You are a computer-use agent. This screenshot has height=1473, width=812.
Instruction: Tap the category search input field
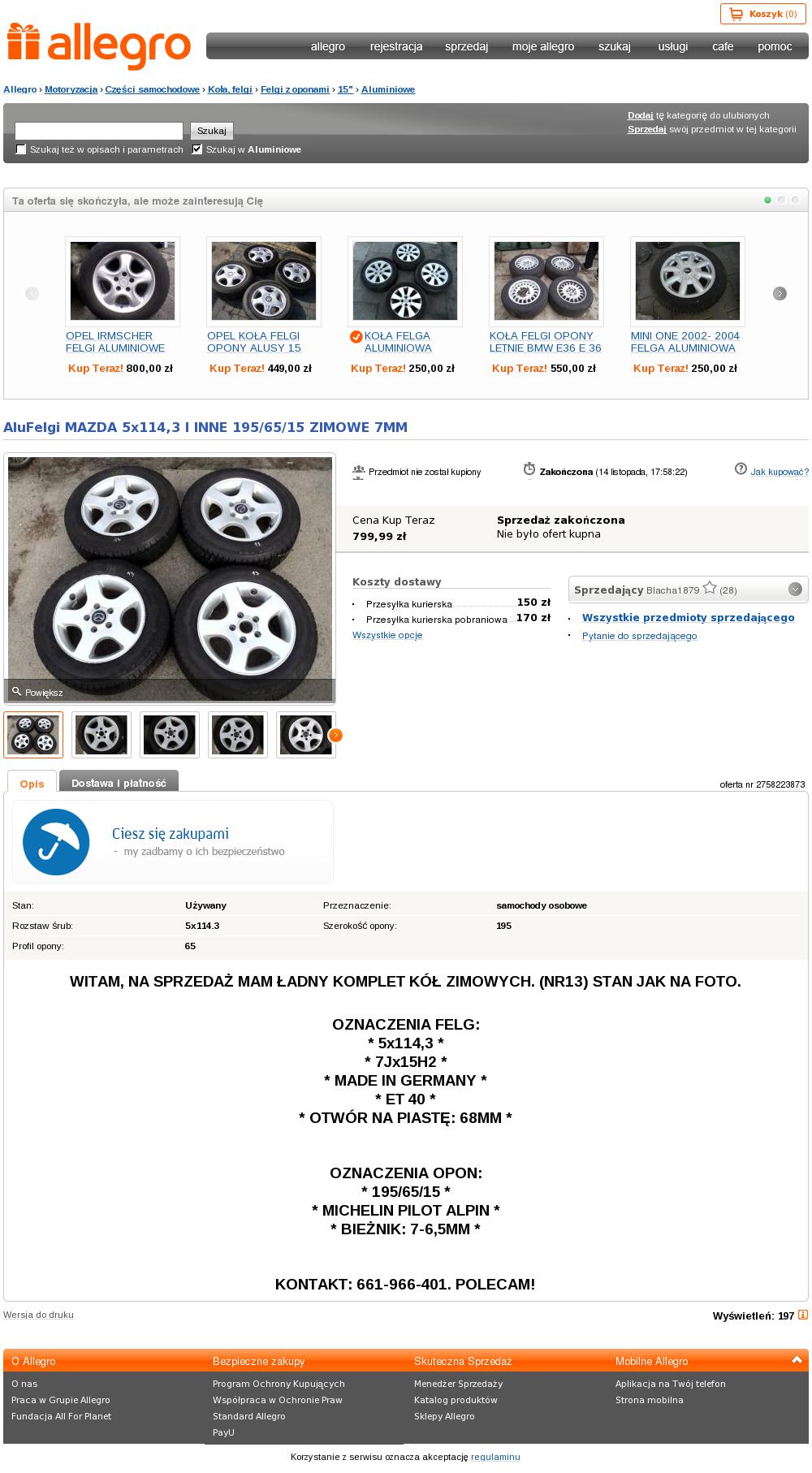coord(99,130)
